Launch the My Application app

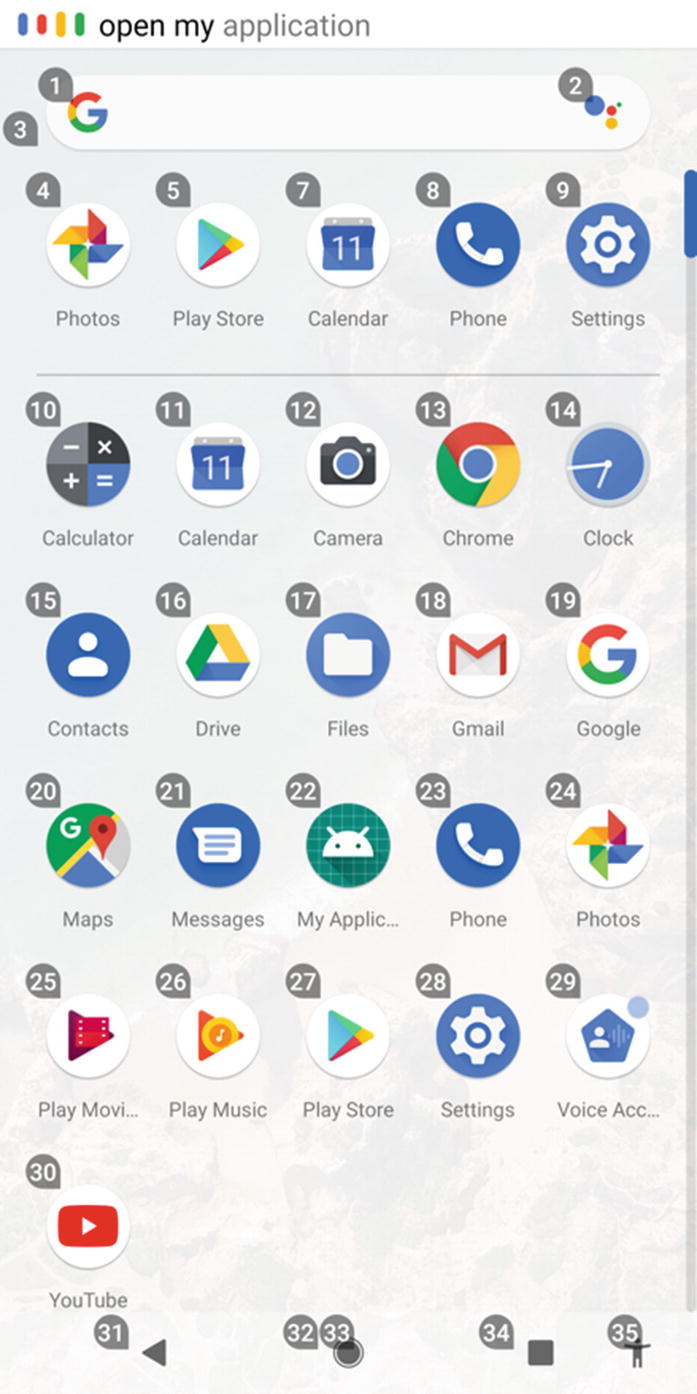point(348,846)
